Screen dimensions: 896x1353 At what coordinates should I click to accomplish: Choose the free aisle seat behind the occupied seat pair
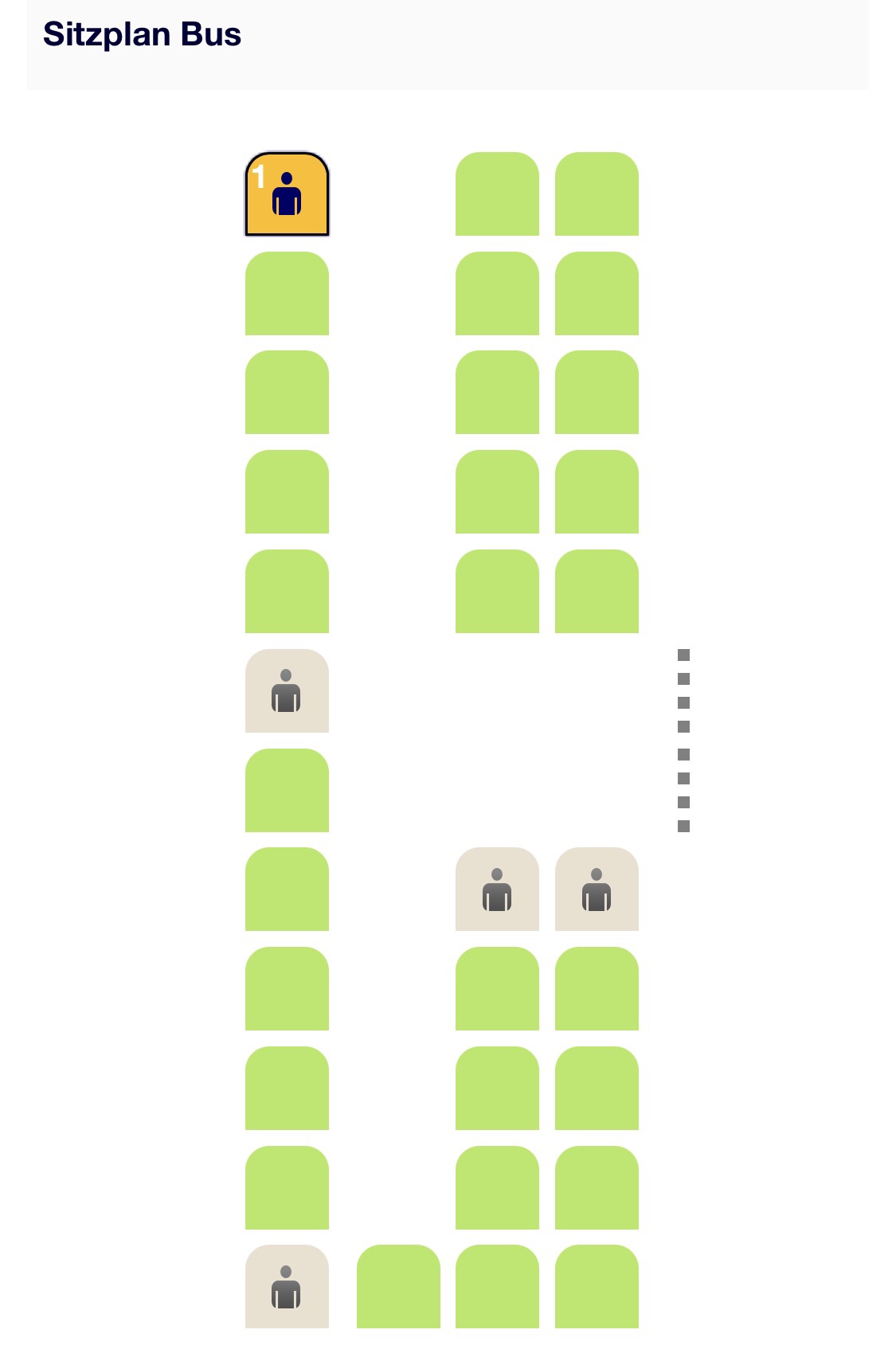coord(497,988)
